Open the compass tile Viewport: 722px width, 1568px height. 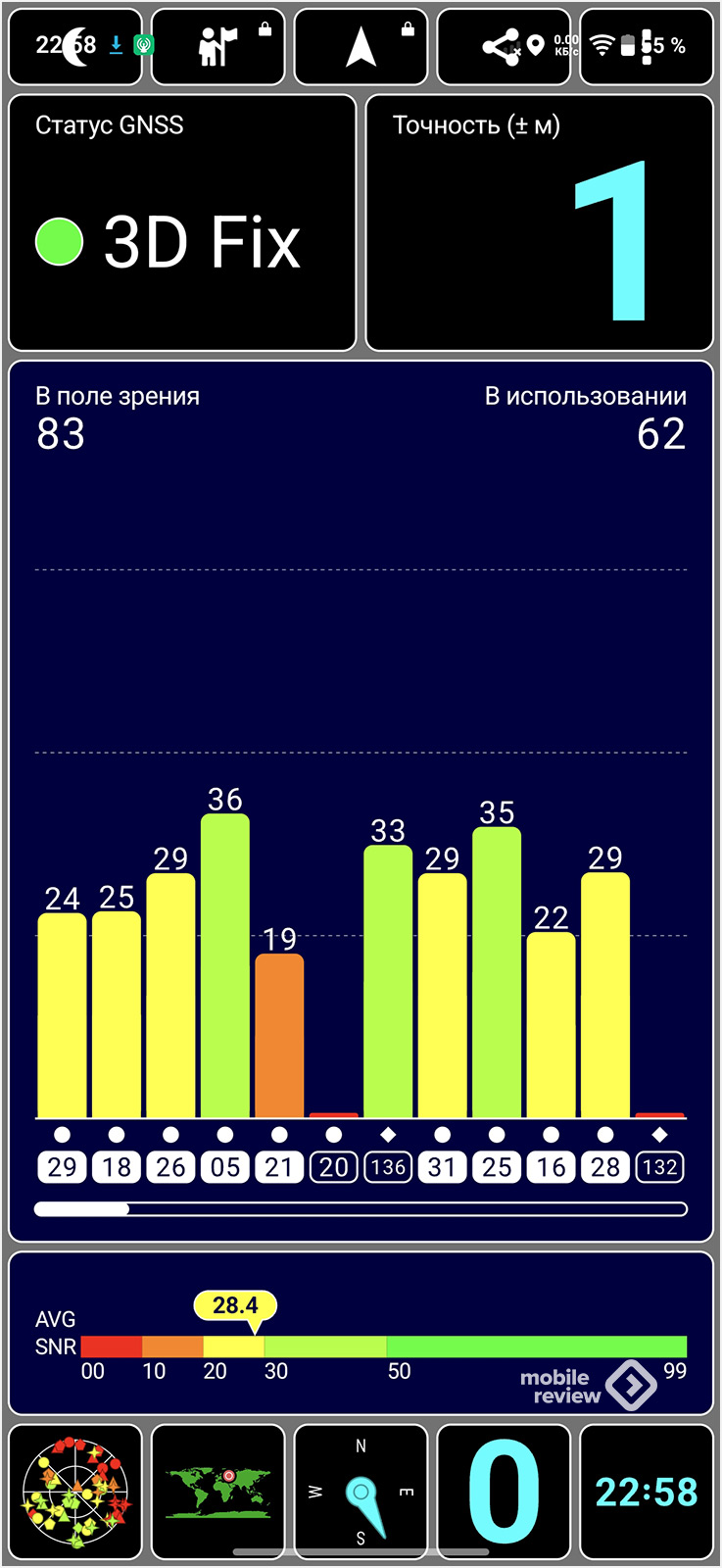tap(361, 1492)
